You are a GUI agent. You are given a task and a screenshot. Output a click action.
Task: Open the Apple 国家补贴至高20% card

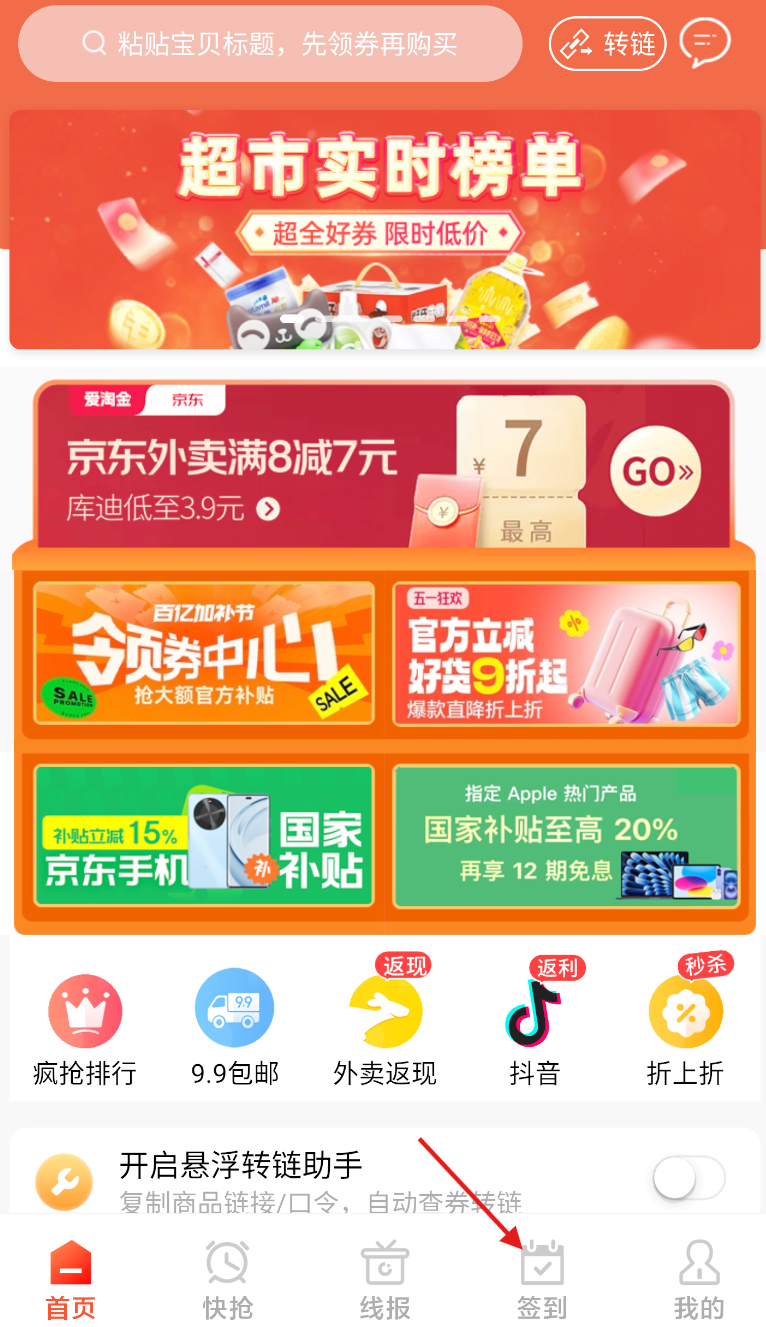click(565, 835)
